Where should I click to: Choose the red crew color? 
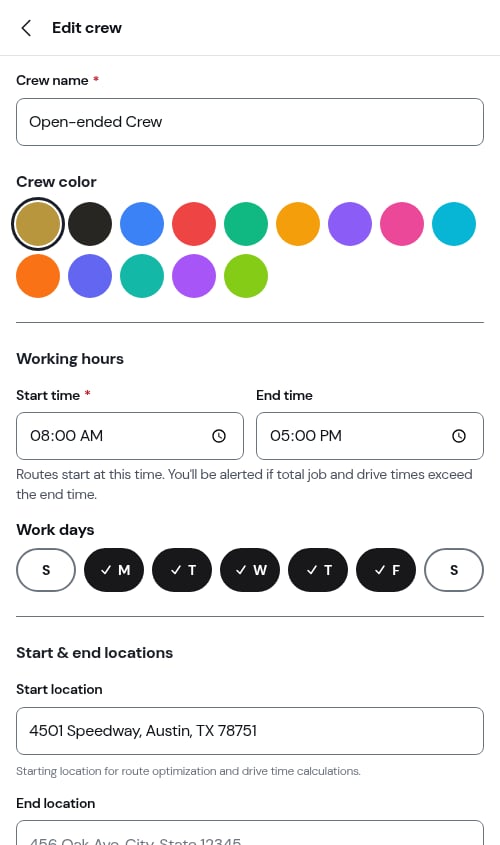194,224
